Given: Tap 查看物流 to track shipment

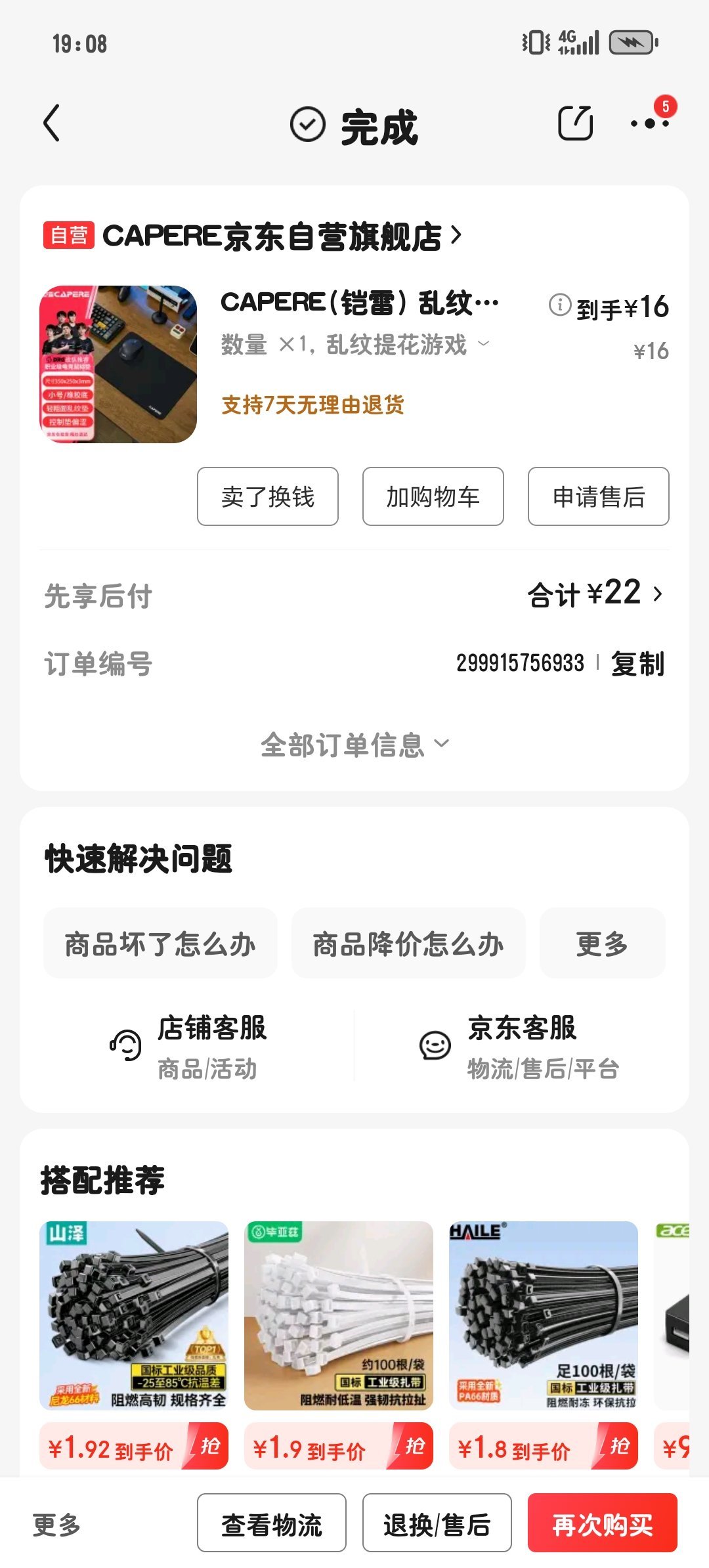Looking at the screenshot, I should click(x=272, y=1523).
